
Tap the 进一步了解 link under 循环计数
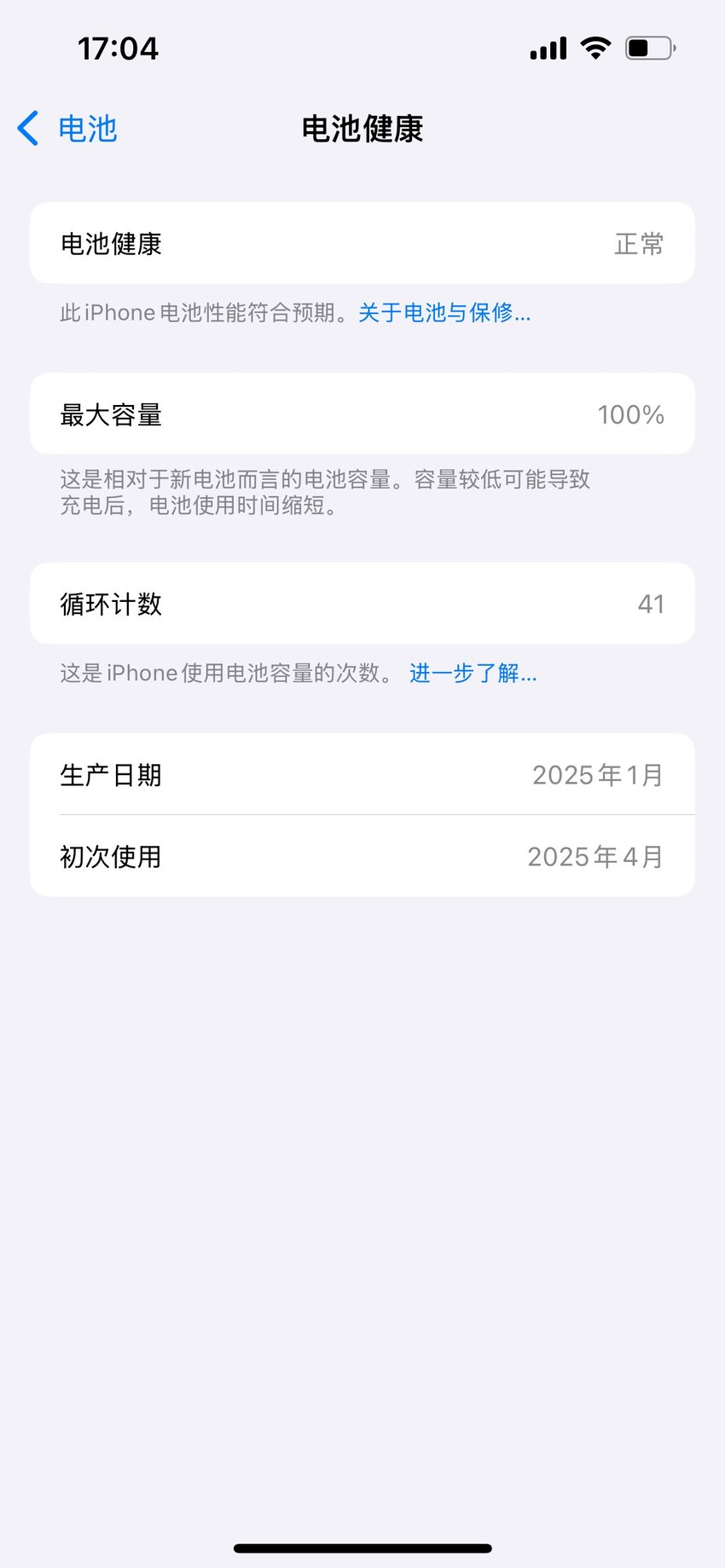coord(473,674)
